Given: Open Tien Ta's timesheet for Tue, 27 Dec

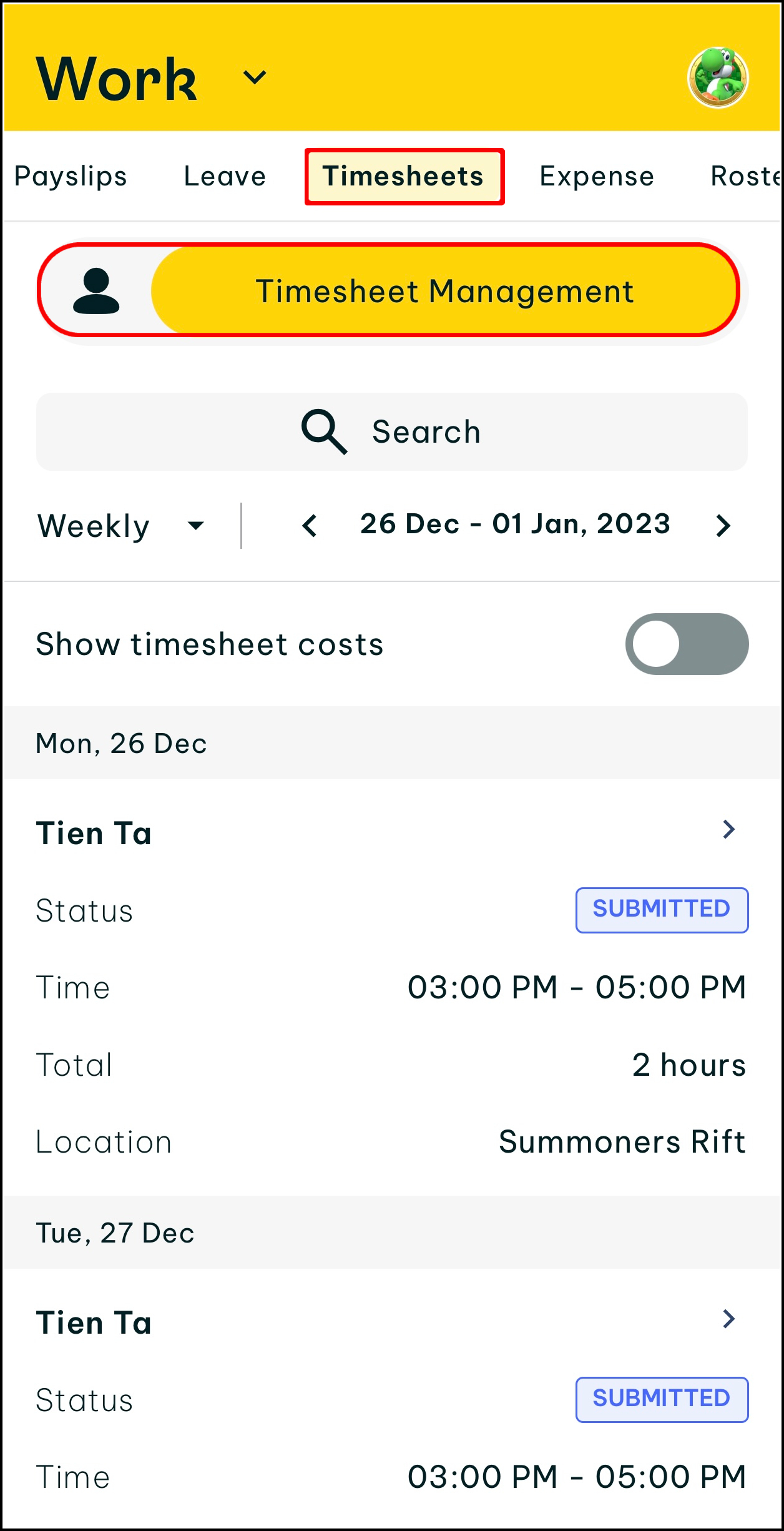Looking at the screenshot, I should [728, 1319].
